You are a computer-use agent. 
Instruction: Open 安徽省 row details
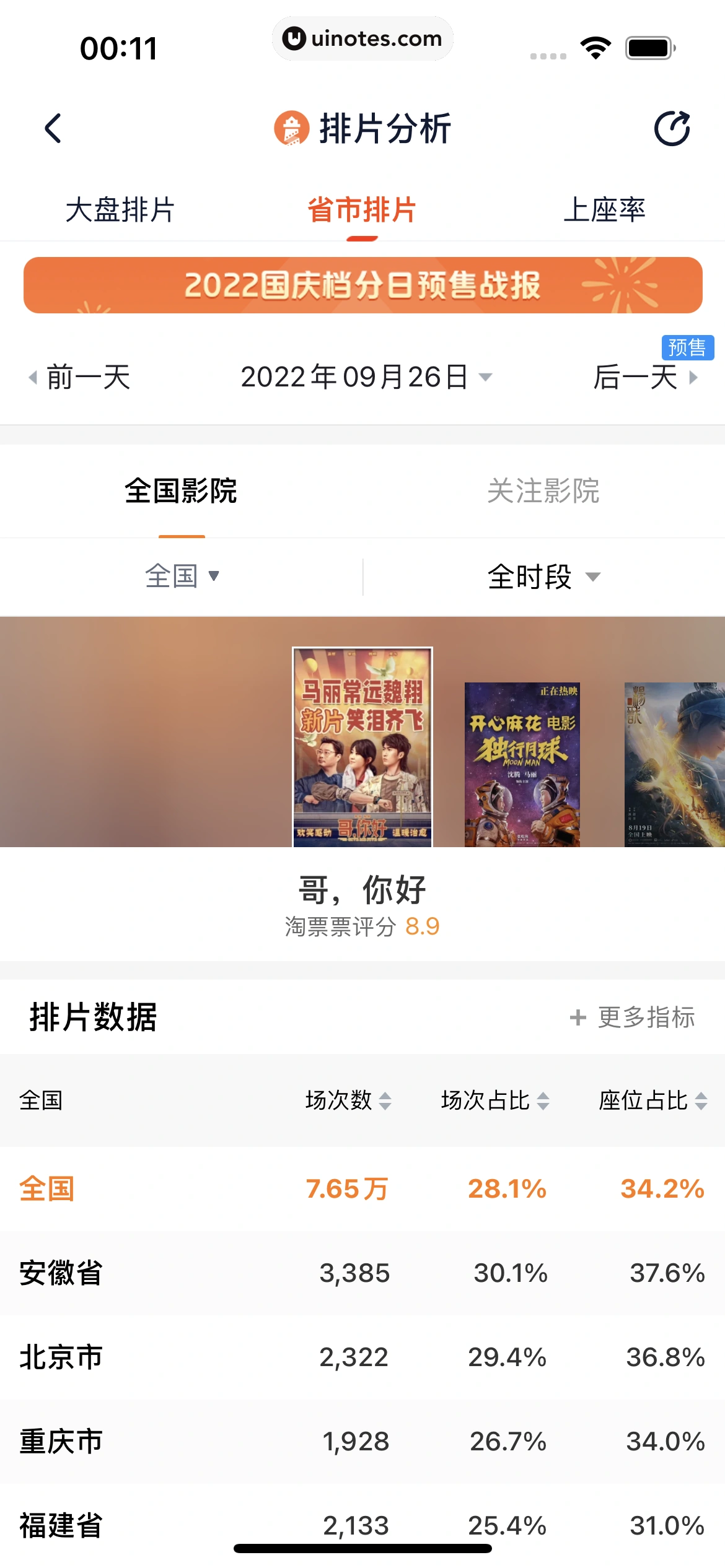[x=362, y=1273]
